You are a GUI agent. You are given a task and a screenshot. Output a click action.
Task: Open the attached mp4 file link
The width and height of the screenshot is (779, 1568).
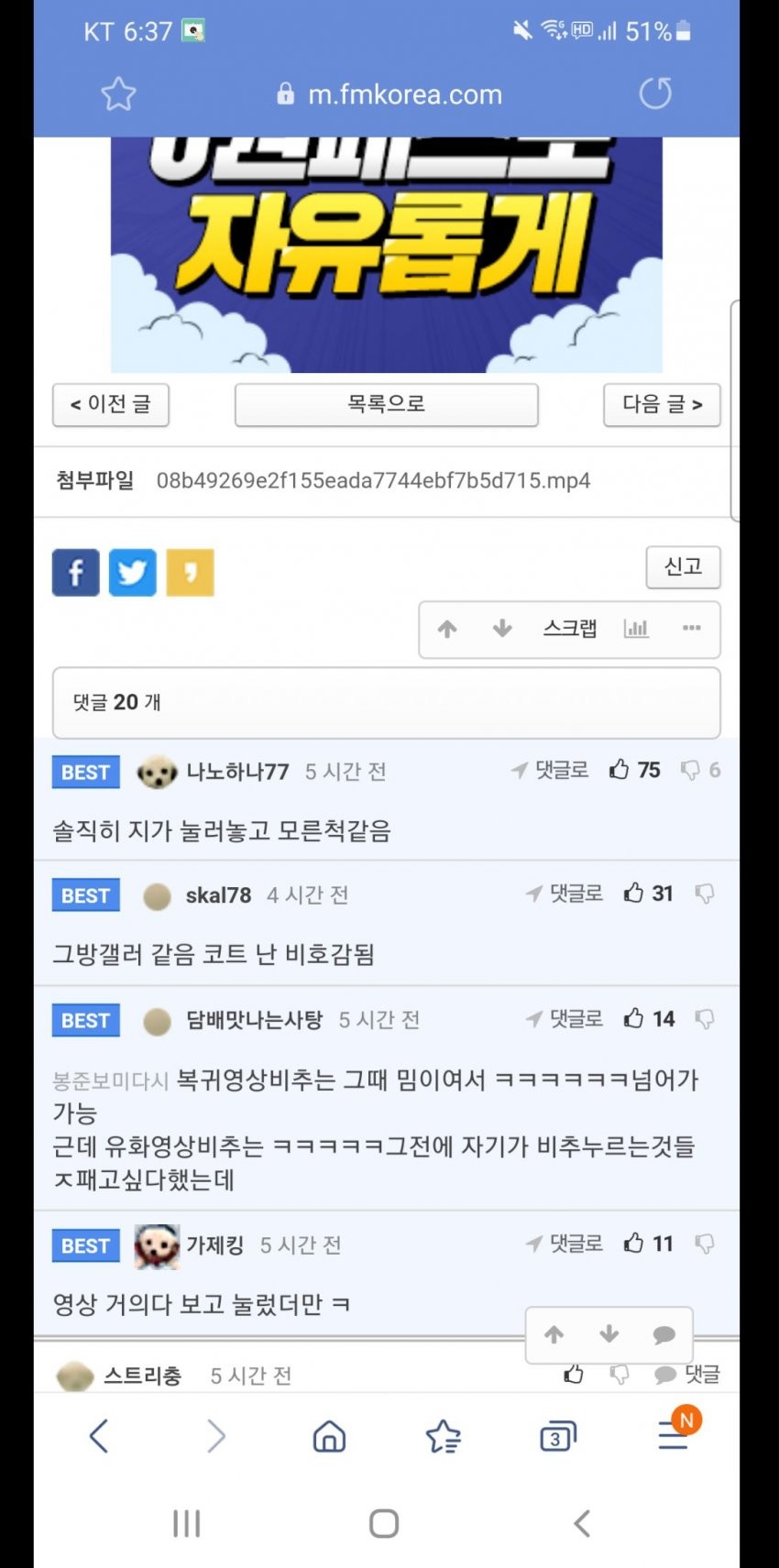click(373, 480)
